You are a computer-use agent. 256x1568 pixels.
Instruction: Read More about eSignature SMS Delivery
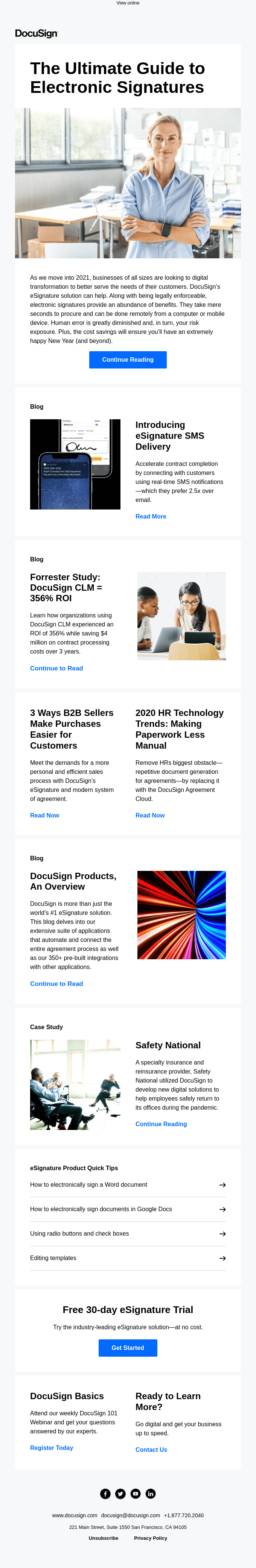tap(151, 516)
